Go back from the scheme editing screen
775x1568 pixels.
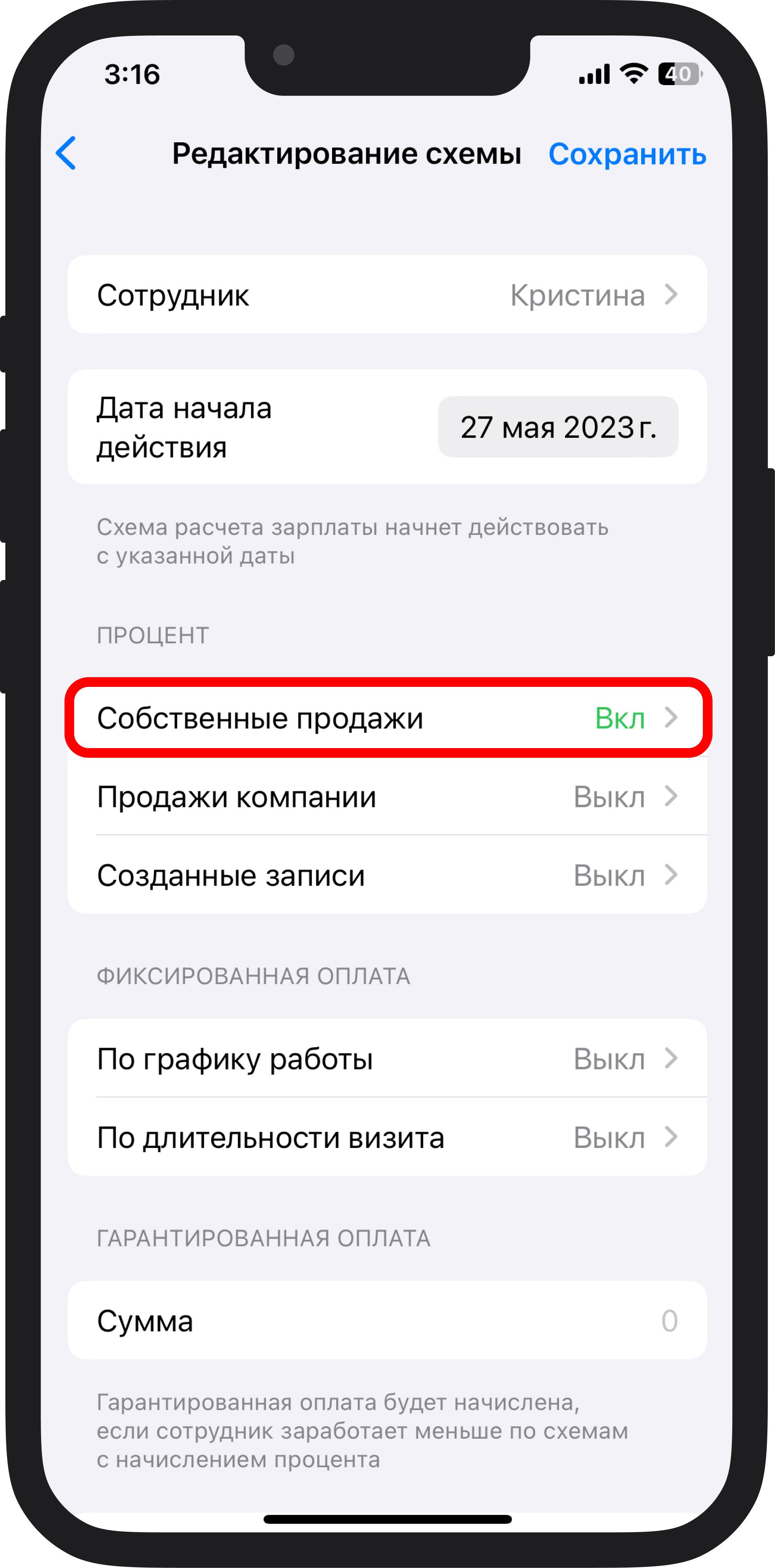click(x=66, y=153)
